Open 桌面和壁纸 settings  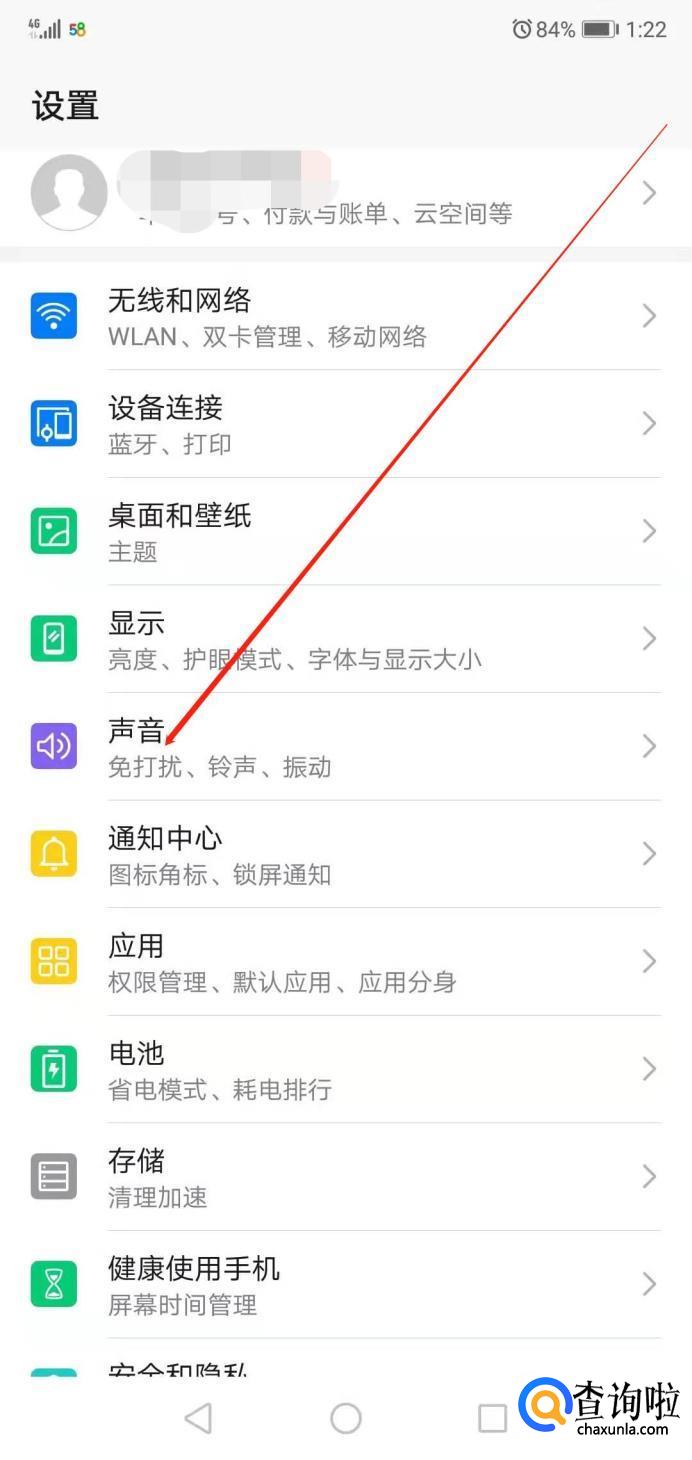[345, 531]
